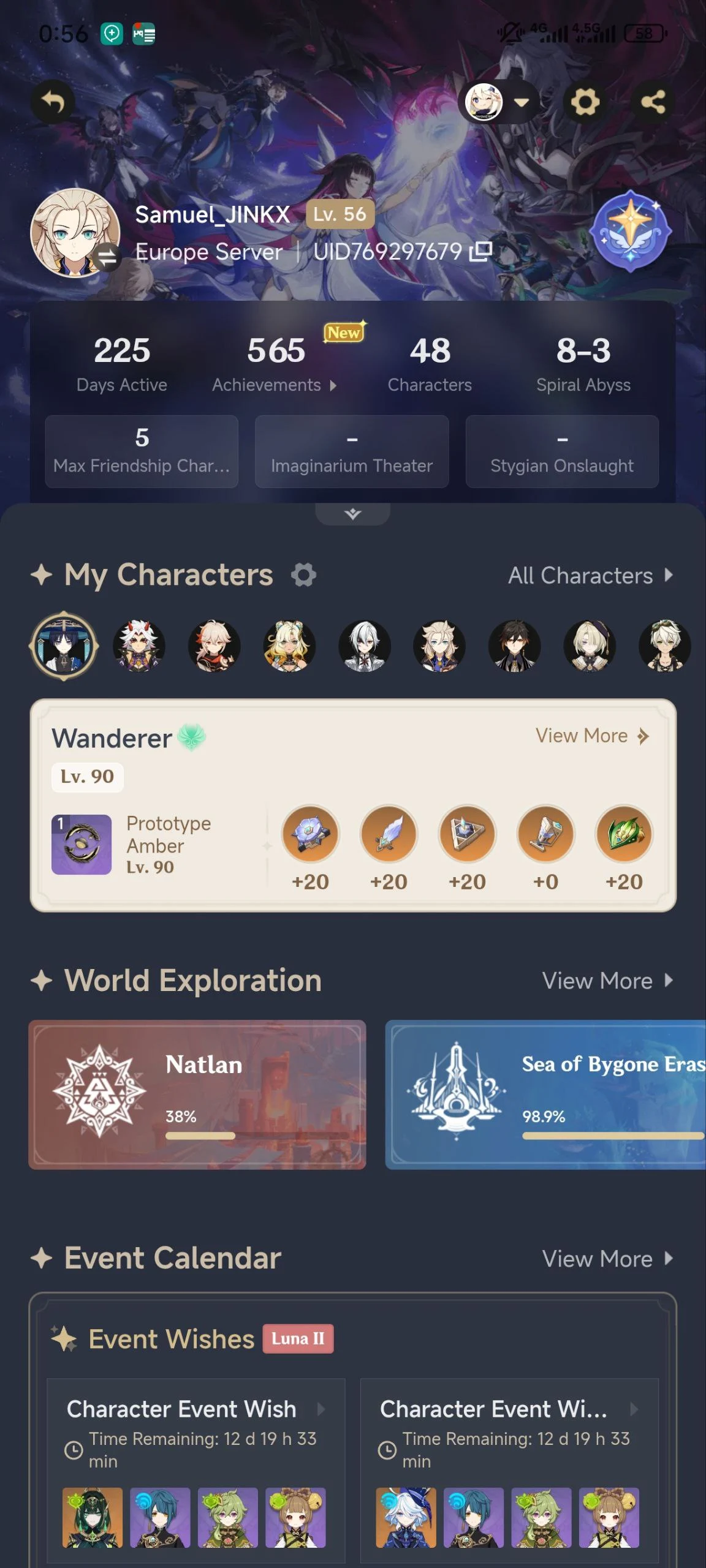Screen dimensions: 706x1568
Task: Open the Imaginarium Theater tile
Action: click(352, 451)
